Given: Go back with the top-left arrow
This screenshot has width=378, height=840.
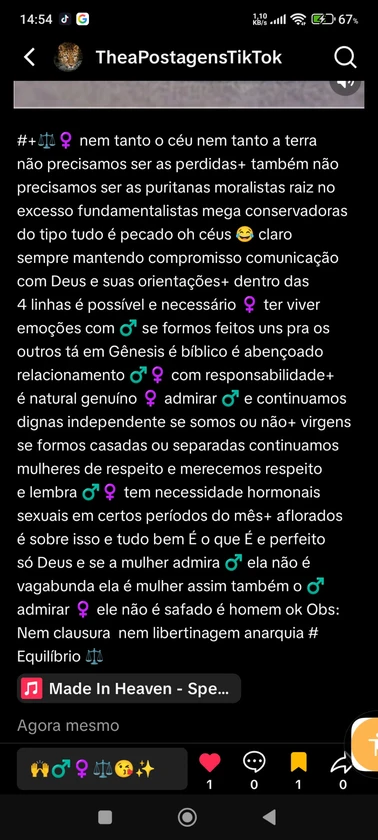Looking at the screenshot, I should (29, 57).
